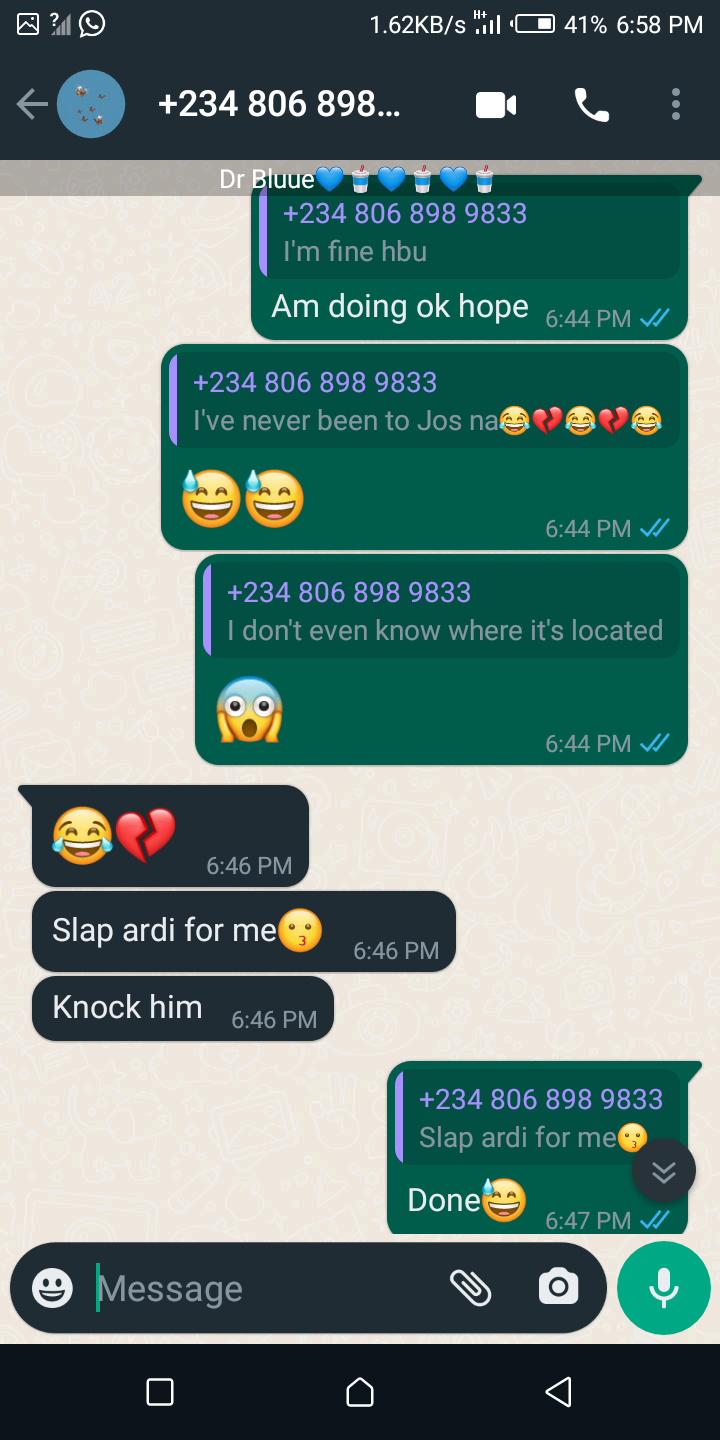Viewport: 720px width, 1440px height.
Task: Open the overflow menu
Action: click(676, 105)
